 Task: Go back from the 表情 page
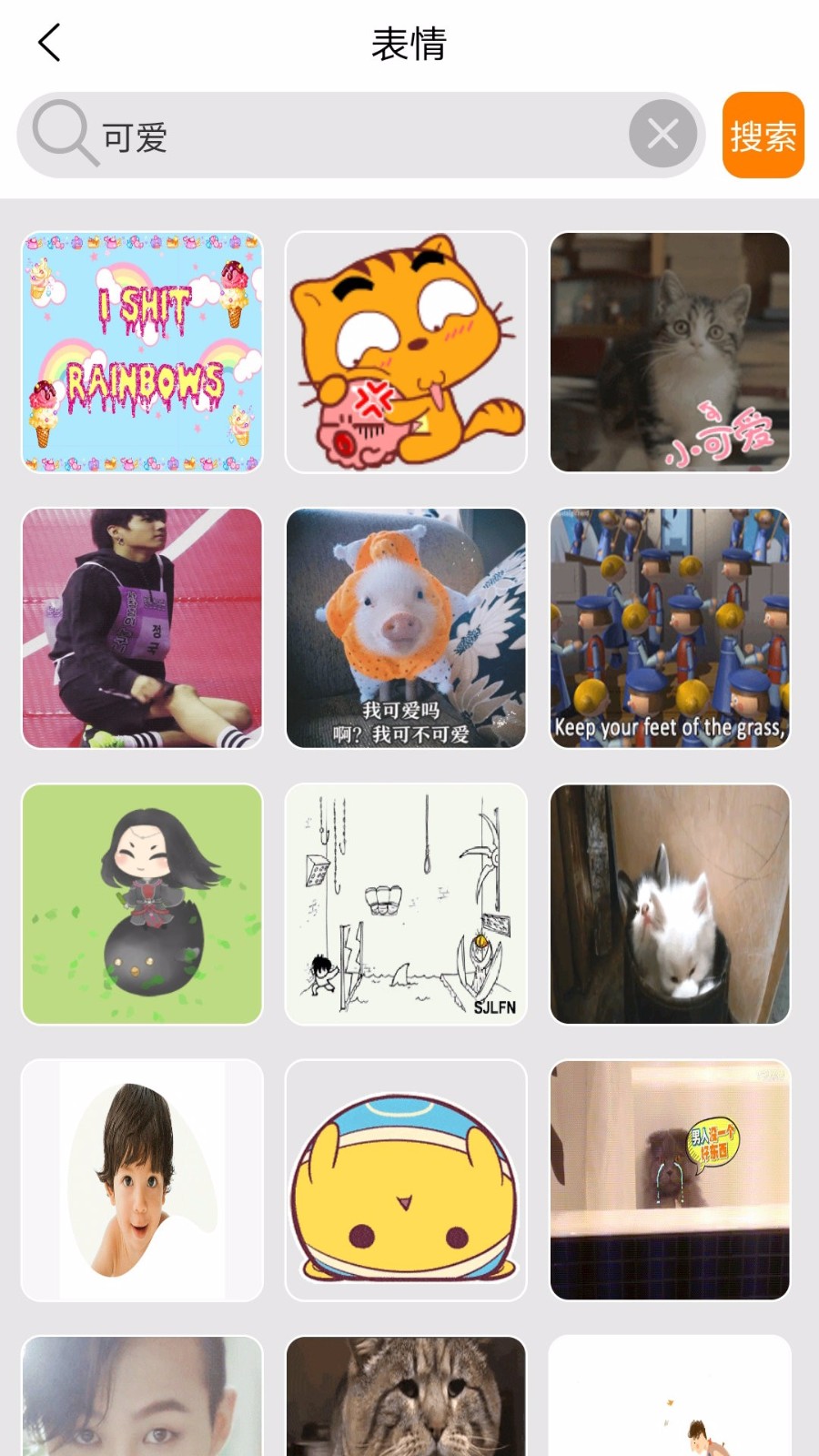coord(49,43)
